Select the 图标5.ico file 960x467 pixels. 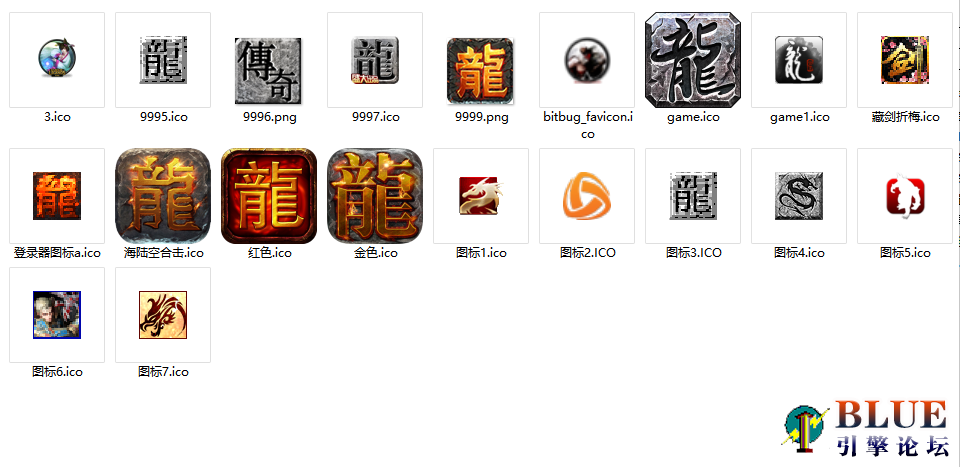click(905, 196)
